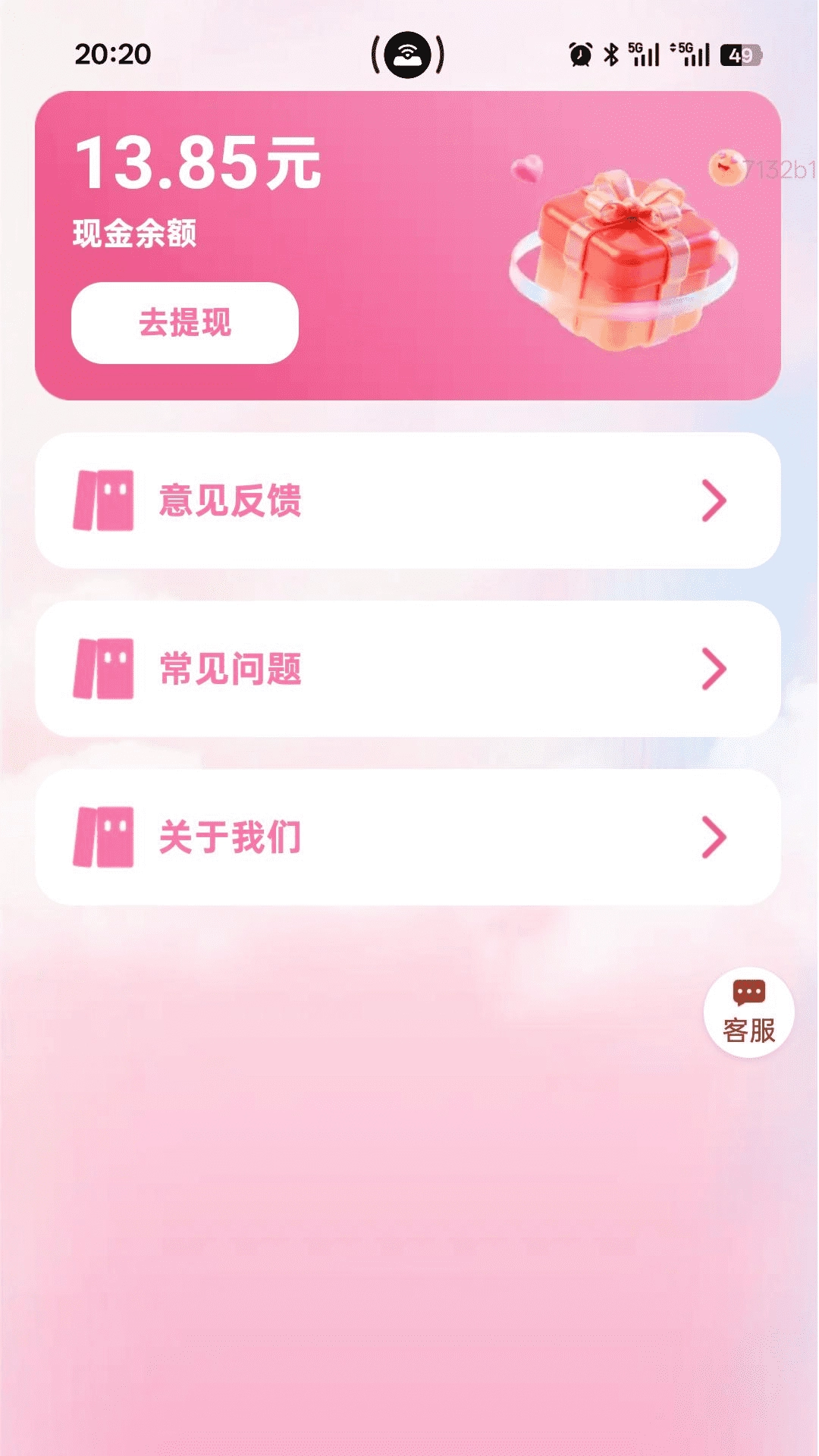This screenshot has height=1456, width=819.
Task: Tap the 常见问题 book icon
Action: click(106, 667)
